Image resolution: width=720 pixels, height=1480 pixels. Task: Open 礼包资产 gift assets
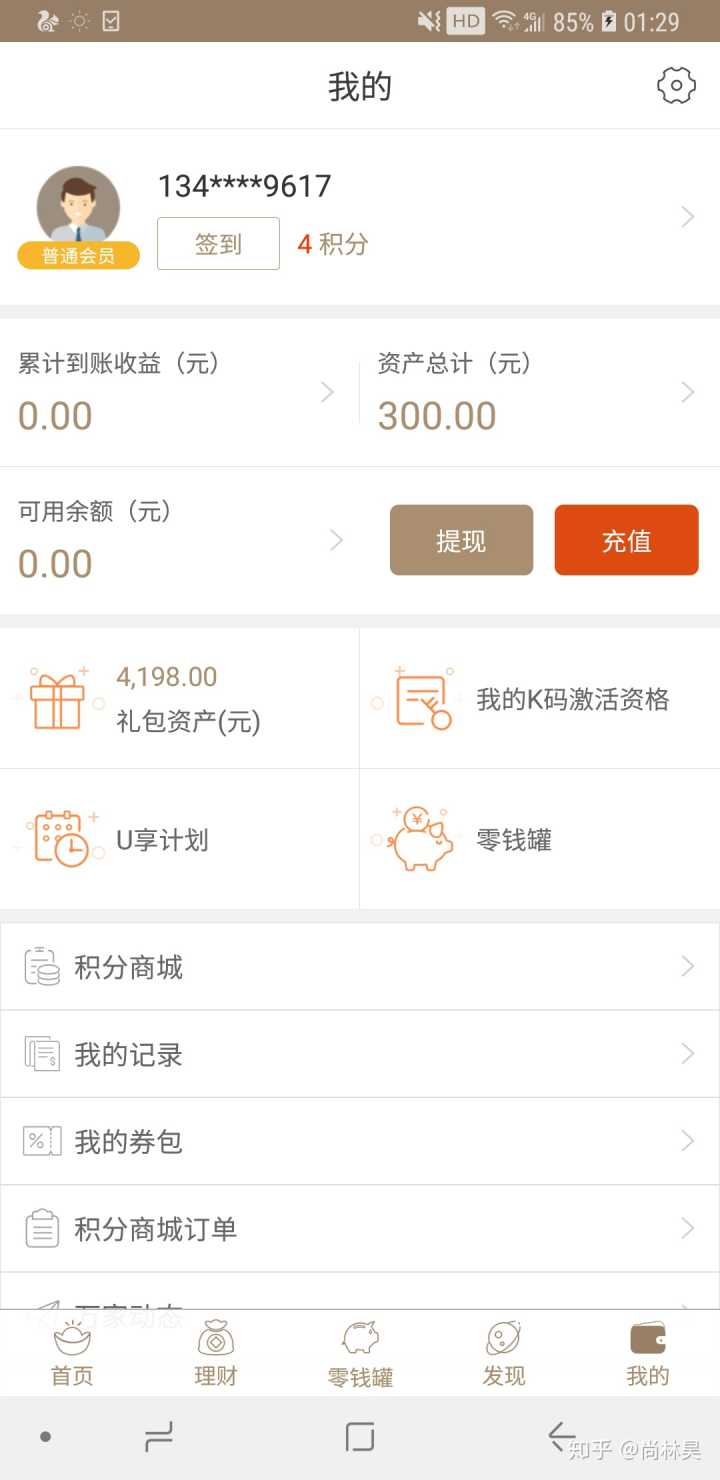coord(180,699)
